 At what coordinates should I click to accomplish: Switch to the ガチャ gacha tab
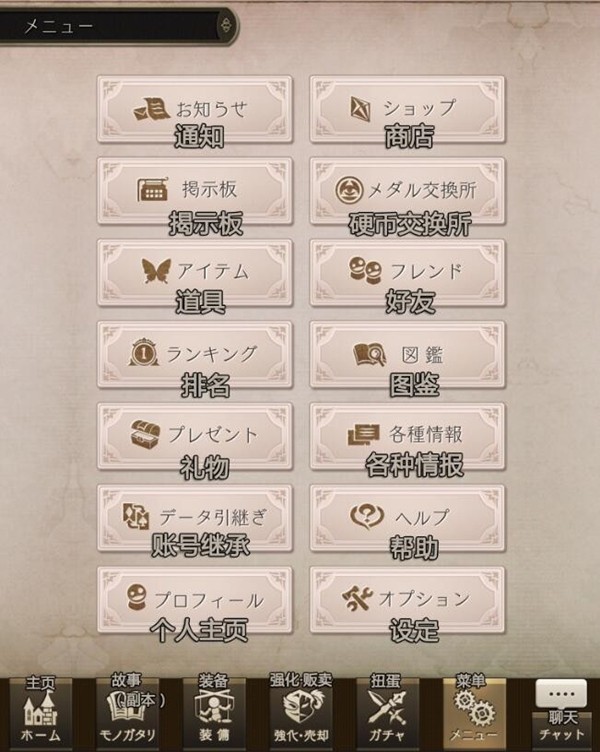coord(384,712)
